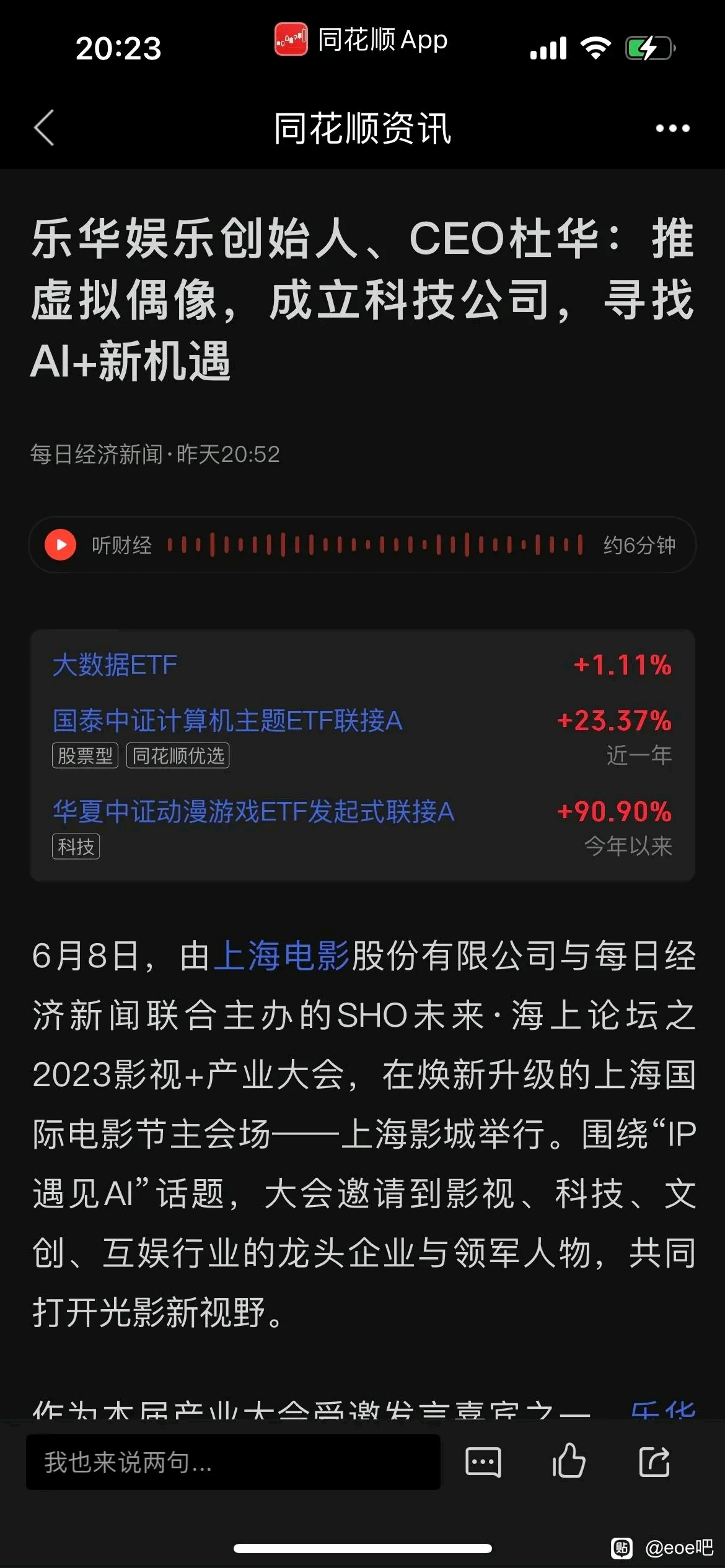Open the 上海电影 stock link
Viewport: 725px width, 1568px height.
click(x=282, y=956)
